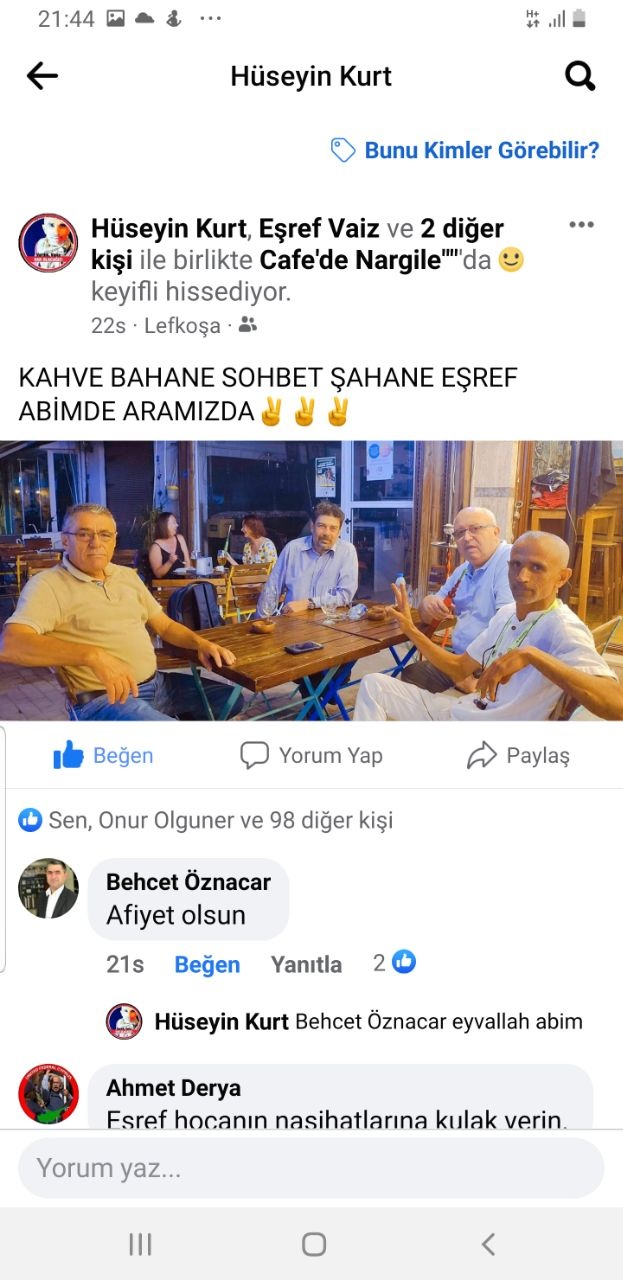Open the post's three-dot overflow menu
Viewport: 623px width, 1280px height.
tap(581, 224)
